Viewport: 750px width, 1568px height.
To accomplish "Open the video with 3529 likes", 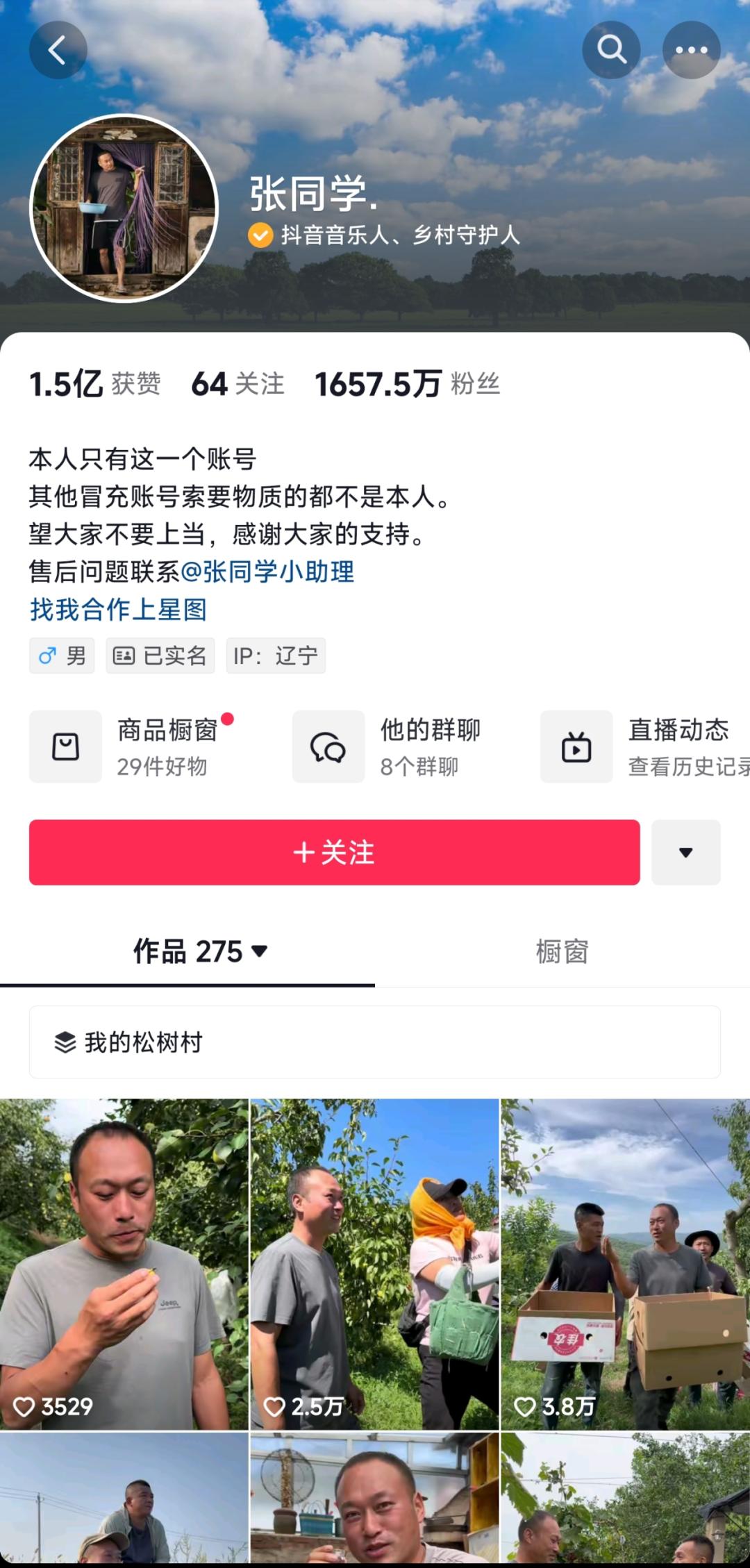I will (124, 1264).
